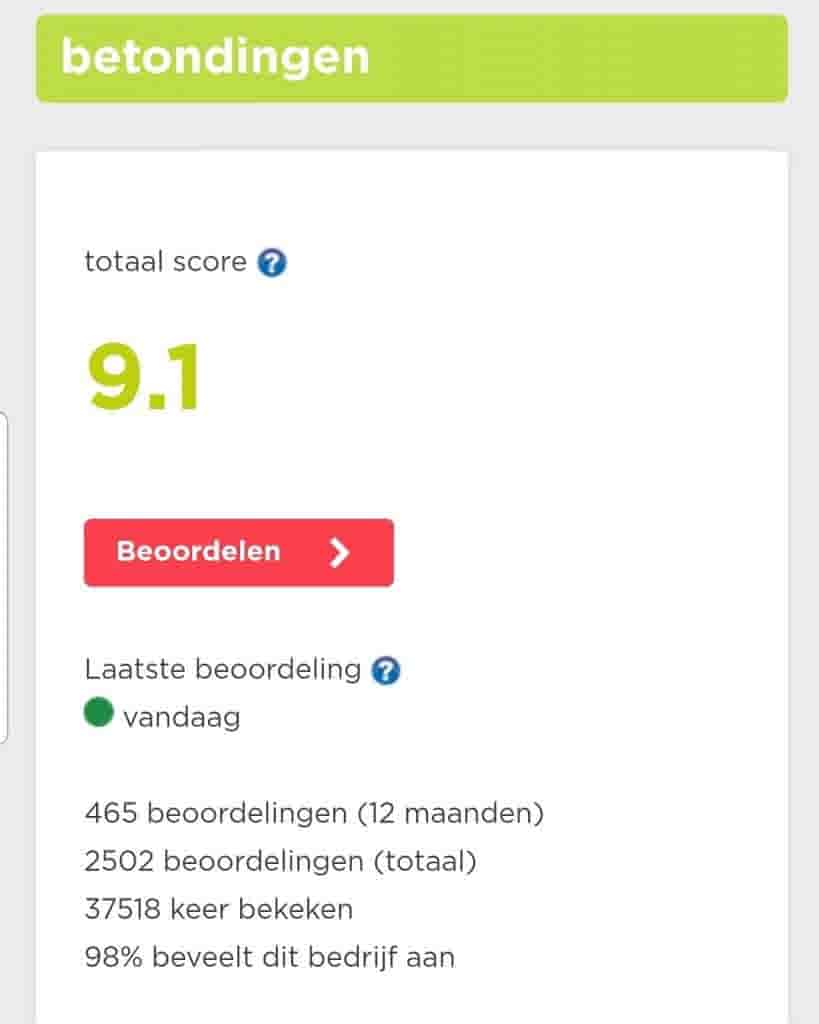The image size is (819, 1024).
Task: Tap the red Beoordelen button
Action: coord(238,552)
